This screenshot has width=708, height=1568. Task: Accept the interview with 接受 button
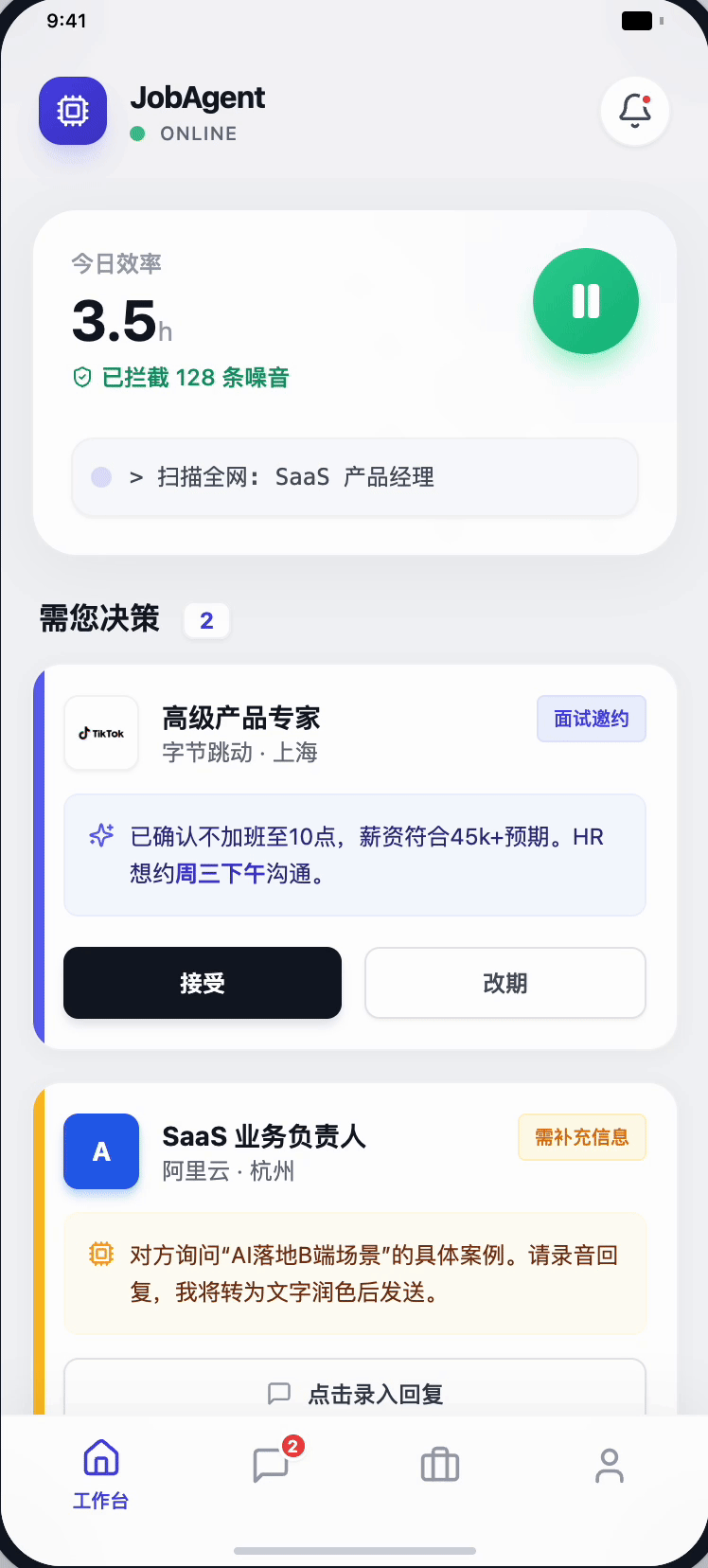[x=202, y=983]
